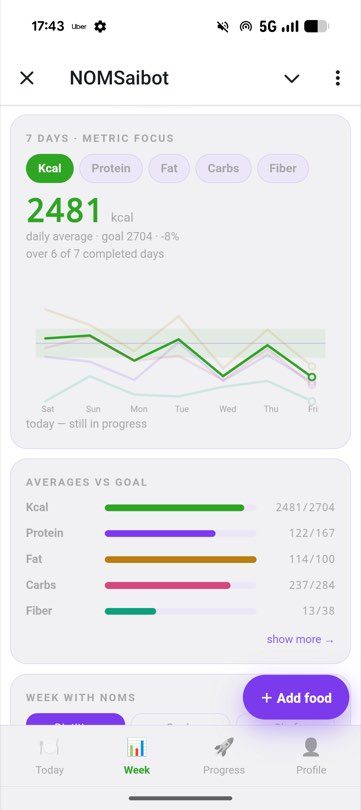Go to the Progress tab
Image resolution: width=361 pixels, height=810 pixels.
pyautogui.click(x=224, y=757)
